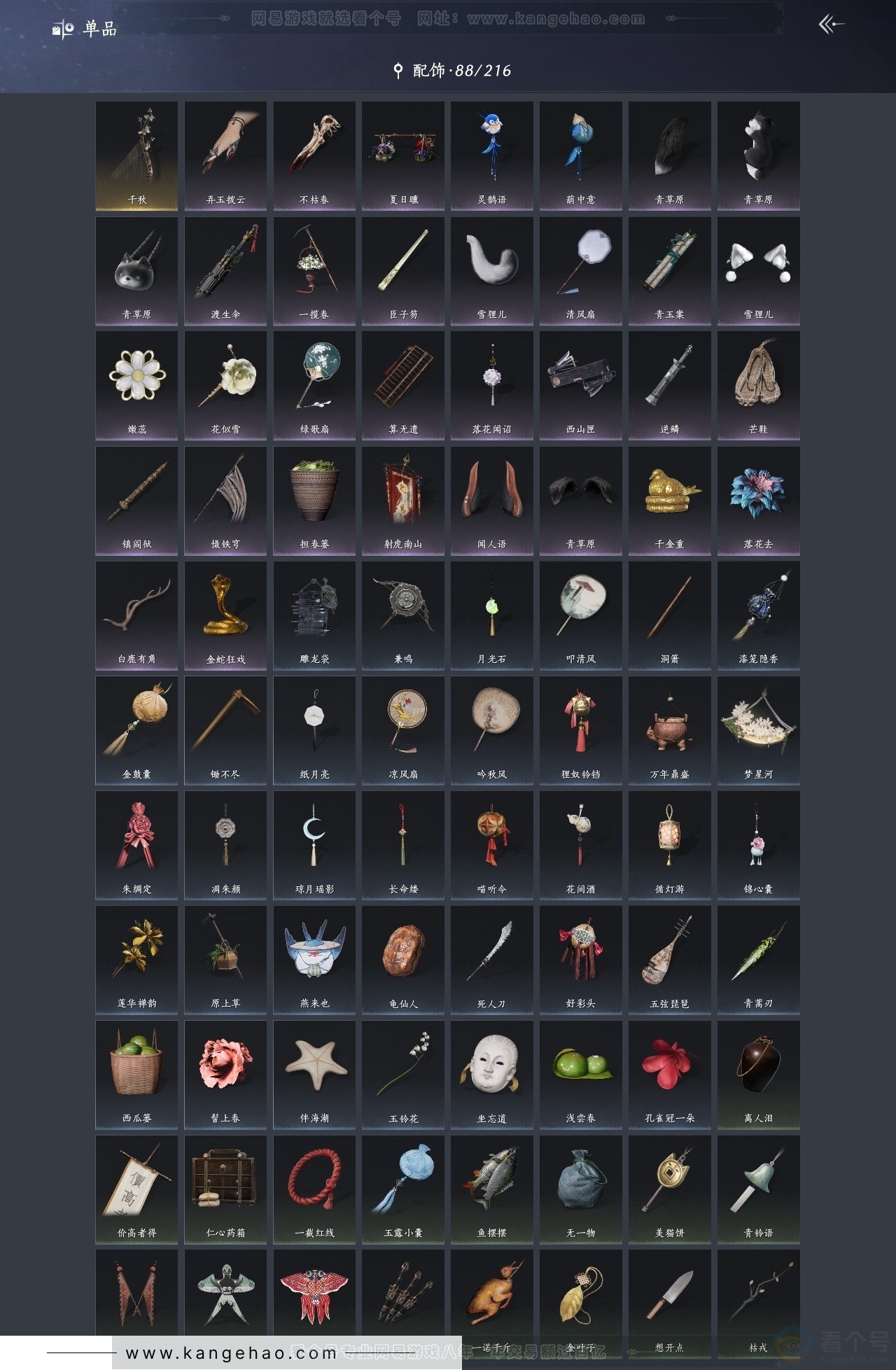The width and height of the screenshot is (896, 1370).
Task: Open the 金蛇狂戏 snake accessory
Action: (x=225, y=615)
